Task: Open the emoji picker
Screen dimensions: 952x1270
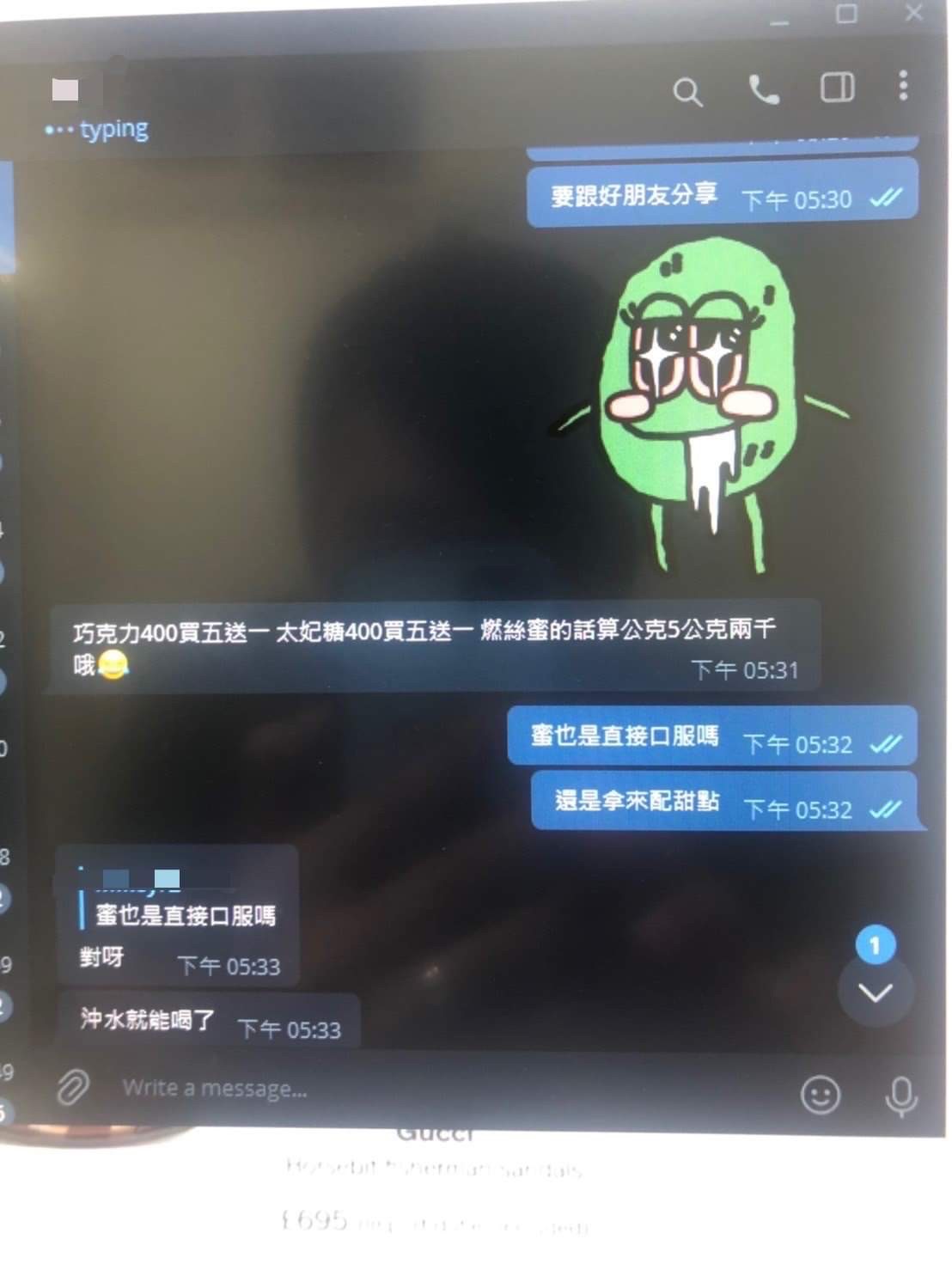Action: pos(820,1095)
